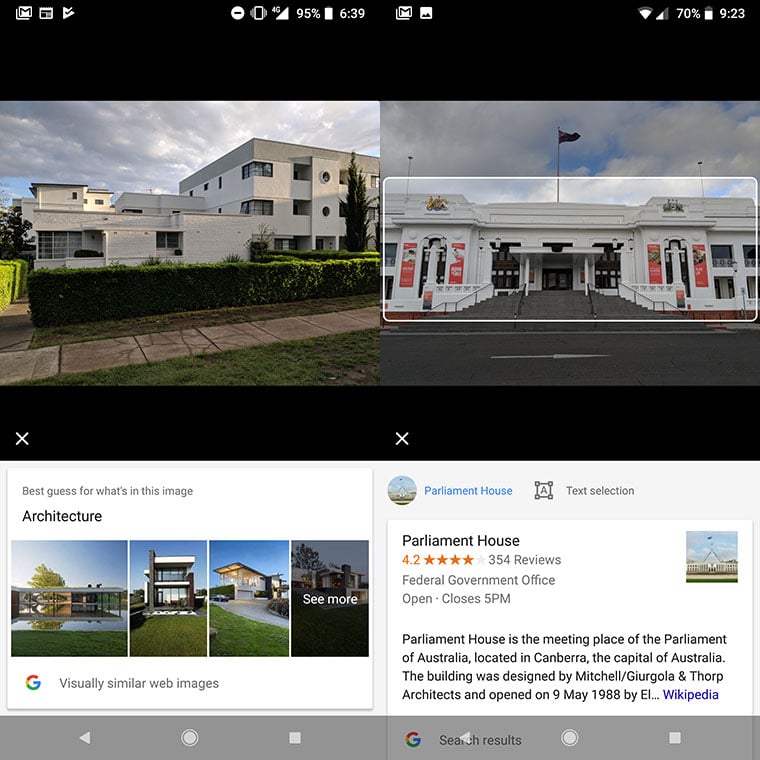
Task: Open Google Search results row
Action: coord(480,740)
